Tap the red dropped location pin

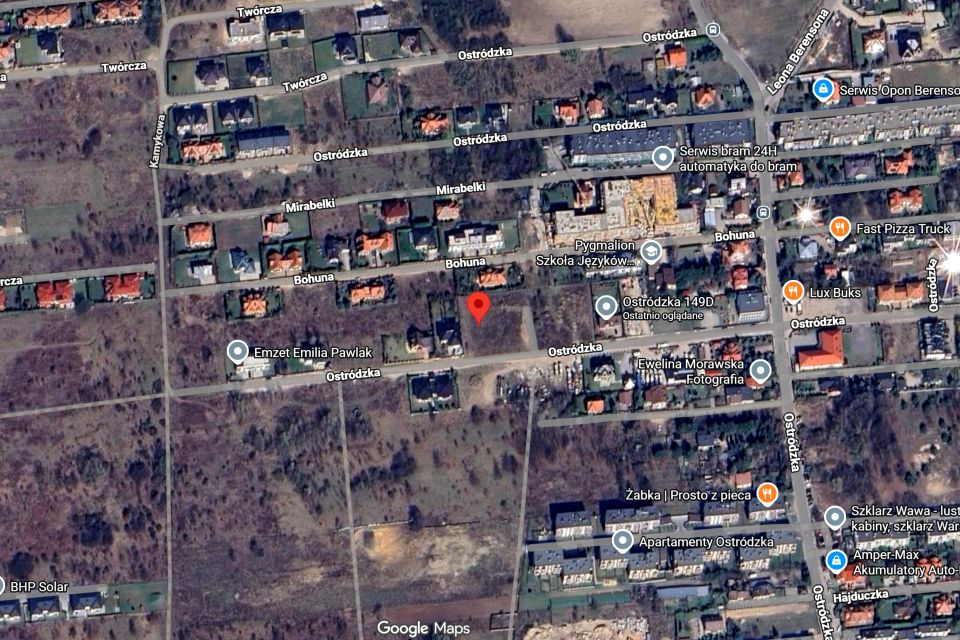480,308
